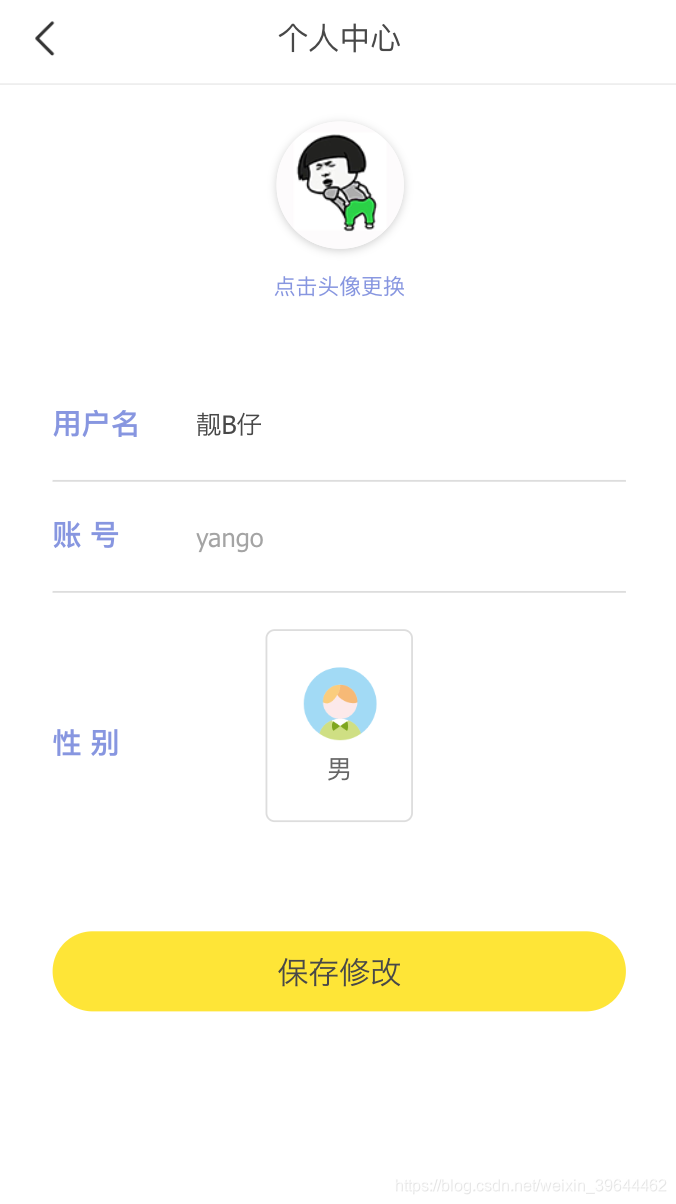Edit the 用户名 field
Screen dimensions: 676x1204
400,425
